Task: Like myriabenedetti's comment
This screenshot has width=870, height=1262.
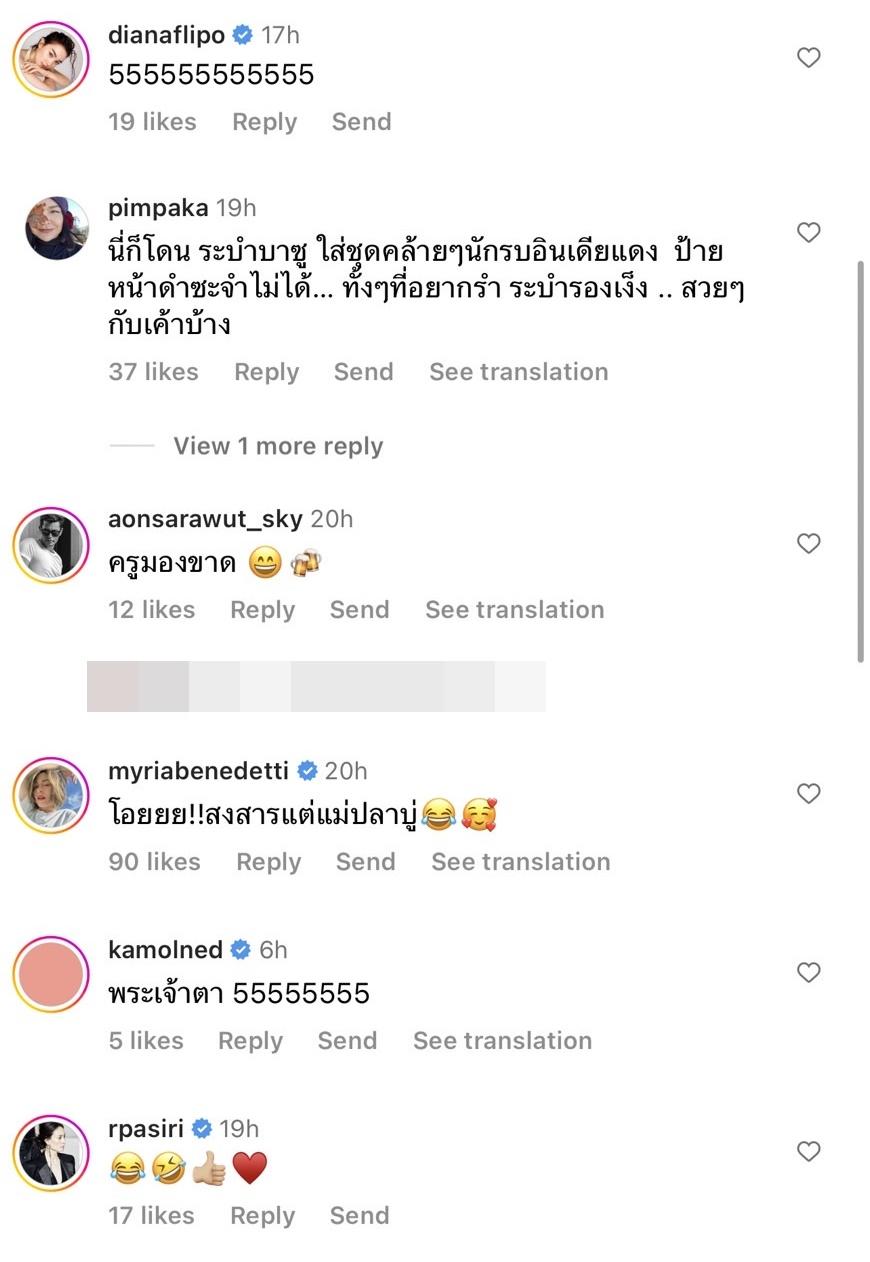Action: tap(808, 794)
